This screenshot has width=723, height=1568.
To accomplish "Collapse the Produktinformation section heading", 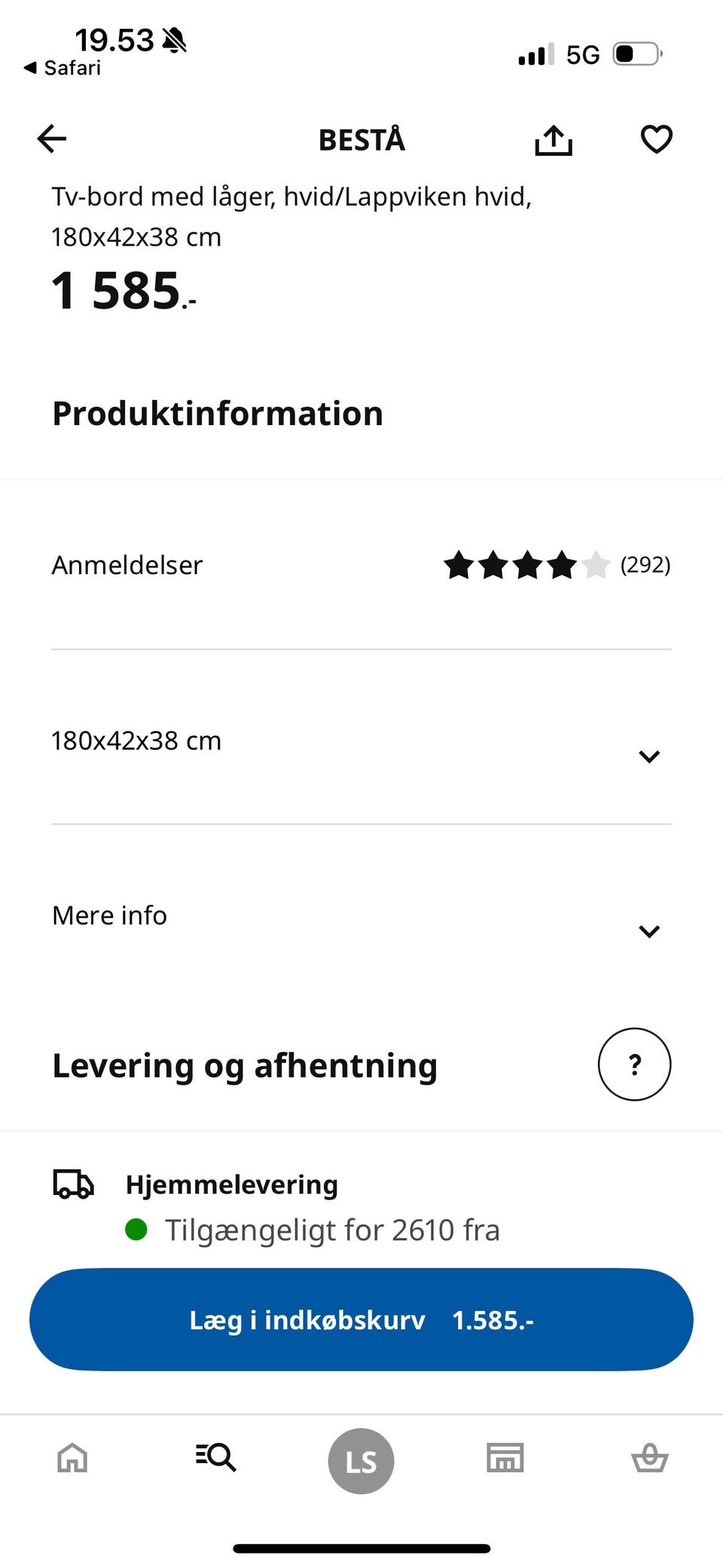I will [x=217, y=413].
